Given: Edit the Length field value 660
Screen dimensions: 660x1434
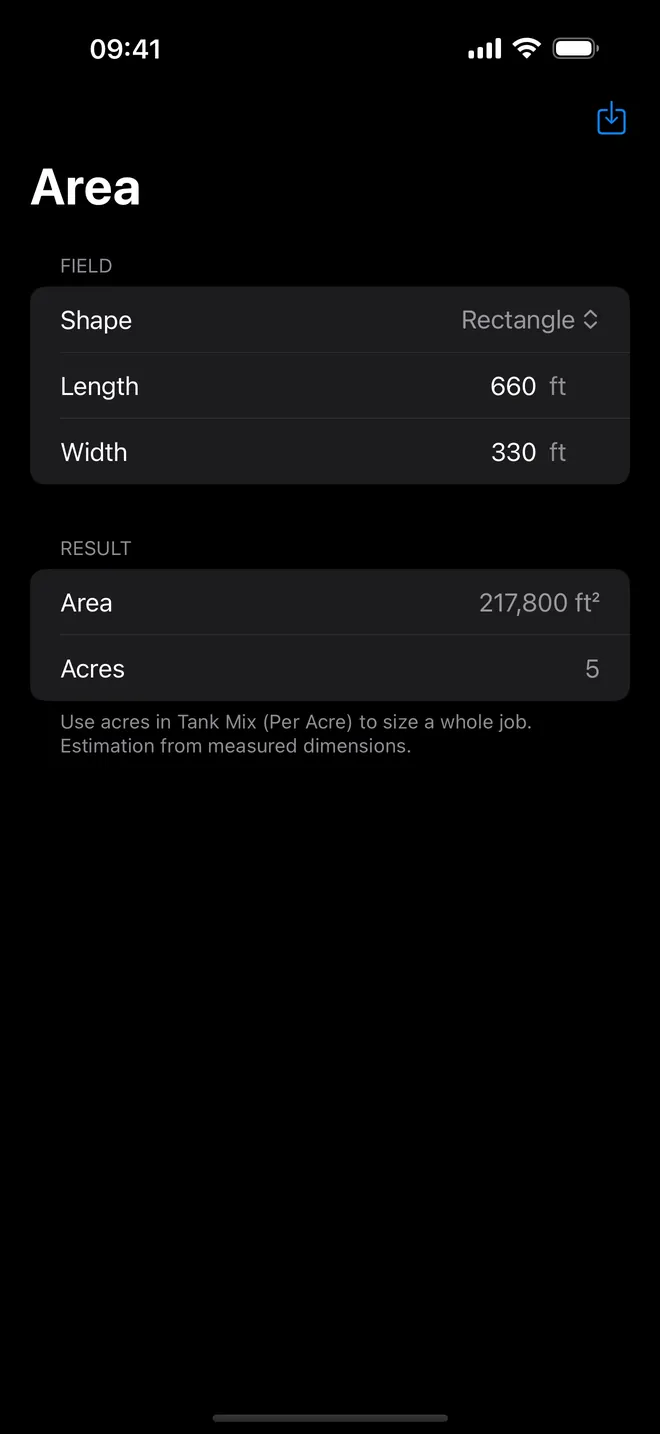Looking at the screenshot, I should pyautogui.click(x=513, y=386).
